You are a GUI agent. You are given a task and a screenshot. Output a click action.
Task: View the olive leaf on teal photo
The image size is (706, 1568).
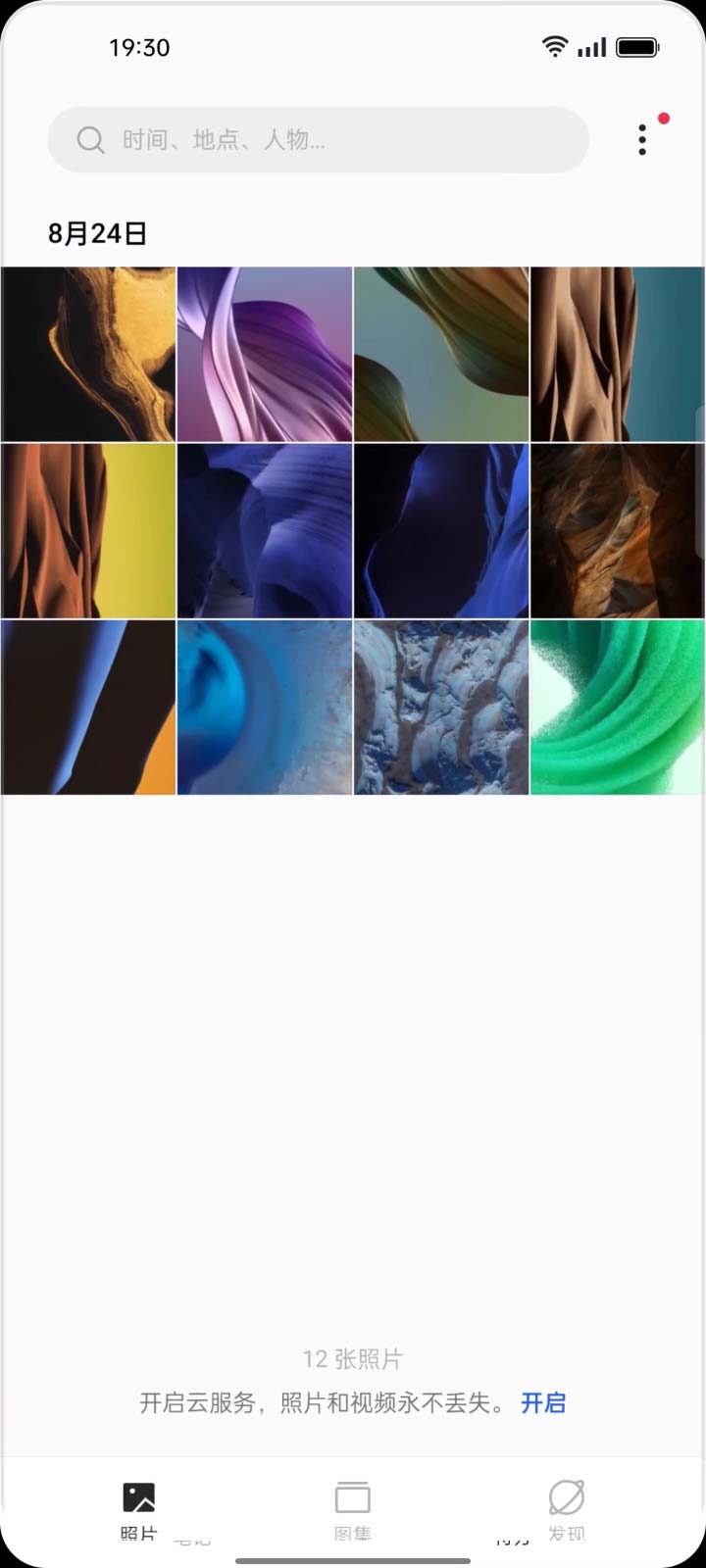441,355
